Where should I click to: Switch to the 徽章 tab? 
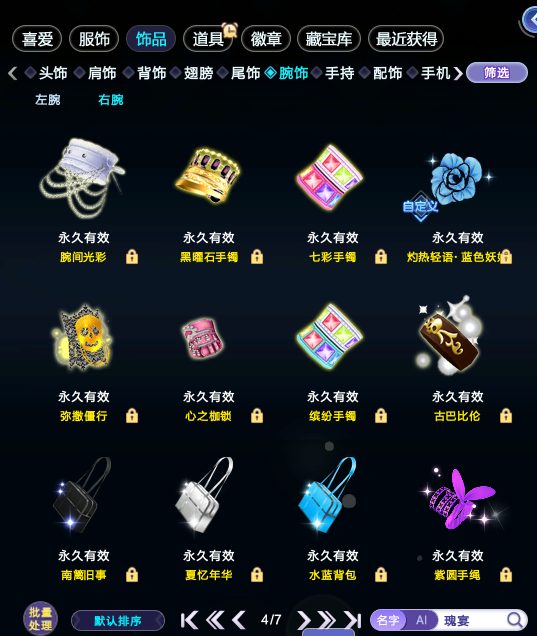[x=266, y=39]
